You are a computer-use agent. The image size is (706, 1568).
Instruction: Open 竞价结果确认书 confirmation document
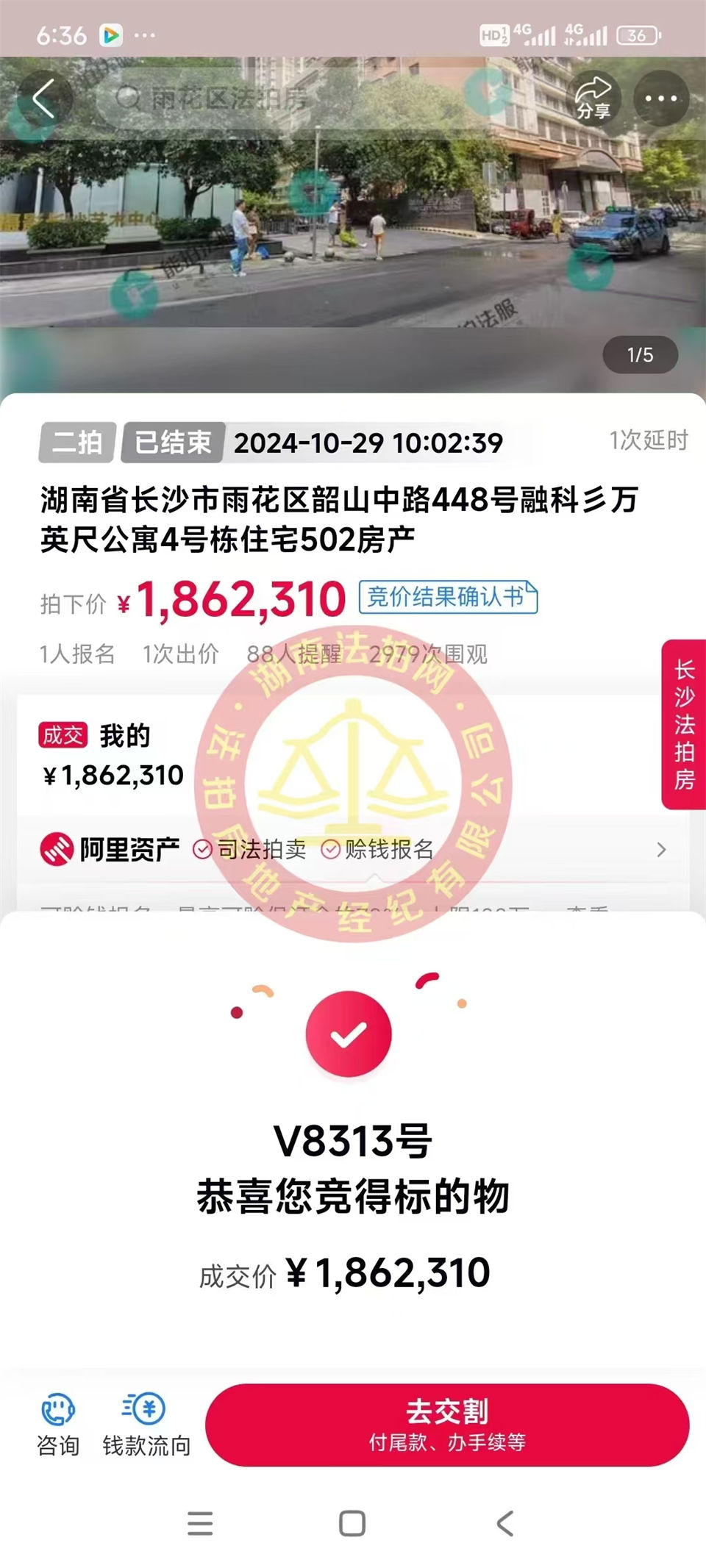pos(448,597)
